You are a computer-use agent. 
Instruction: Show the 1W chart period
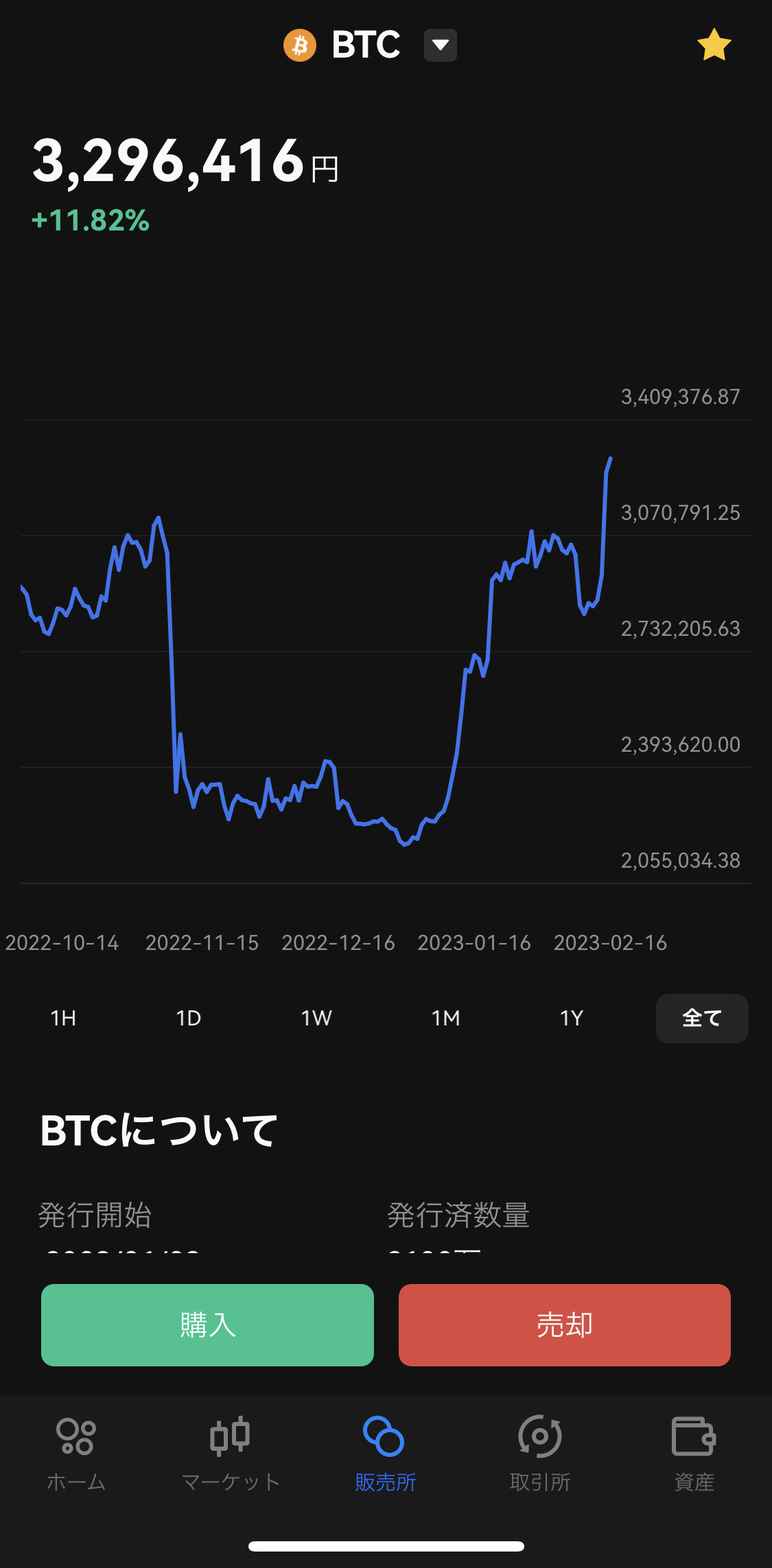pos(316,1018)
